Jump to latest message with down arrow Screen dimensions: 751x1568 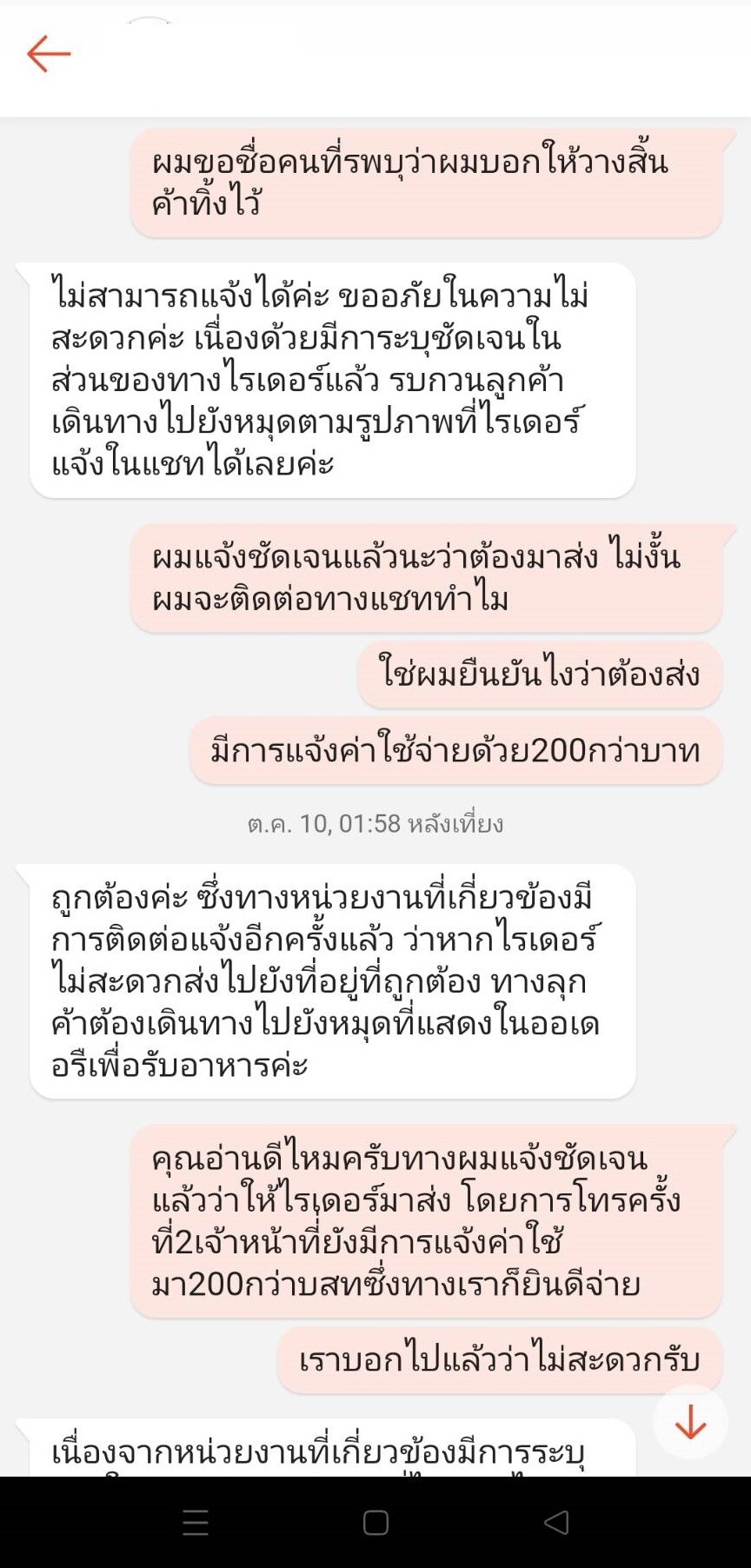(690, 1422)
